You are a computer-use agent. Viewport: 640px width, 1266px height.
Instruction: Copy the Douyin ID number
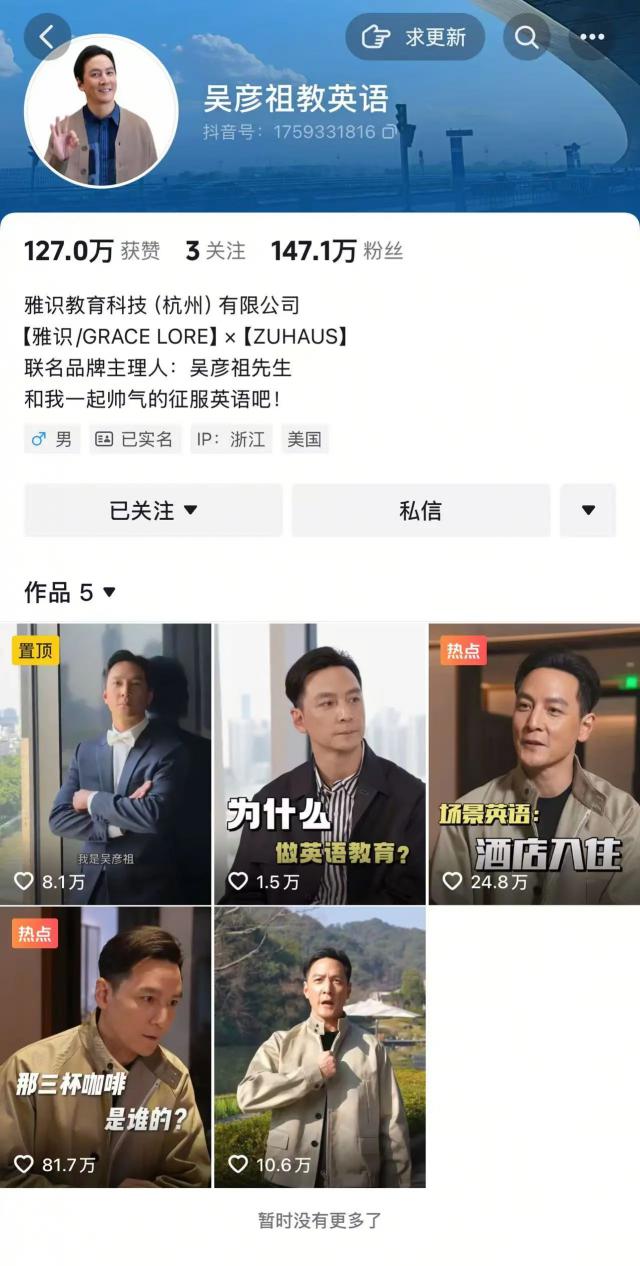tap(388, 132)
